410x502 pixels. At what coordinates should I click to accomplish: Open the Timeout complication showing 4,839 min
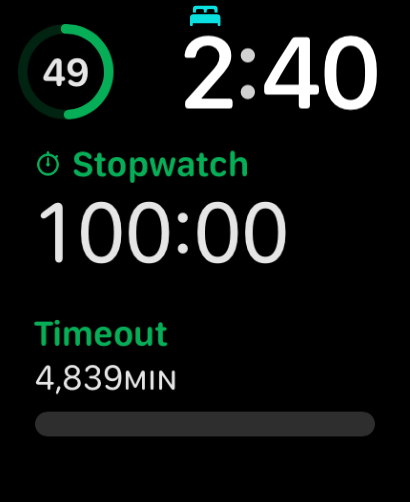[x=205, y=378]
